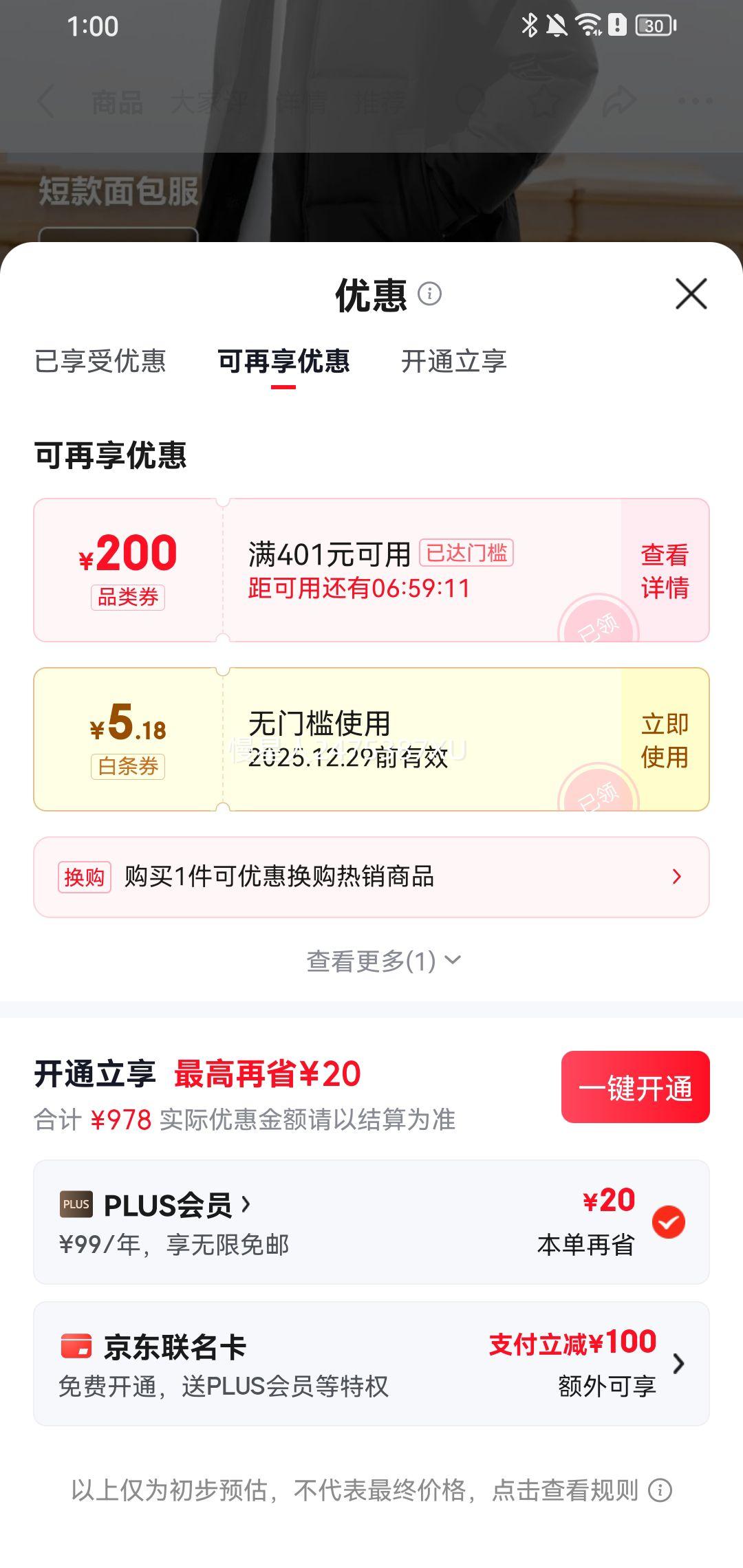Image resolution: width=743 pixels, height=1568 pixels.
Task: Tap the search icon in the top bar
Action: point(468,102)
